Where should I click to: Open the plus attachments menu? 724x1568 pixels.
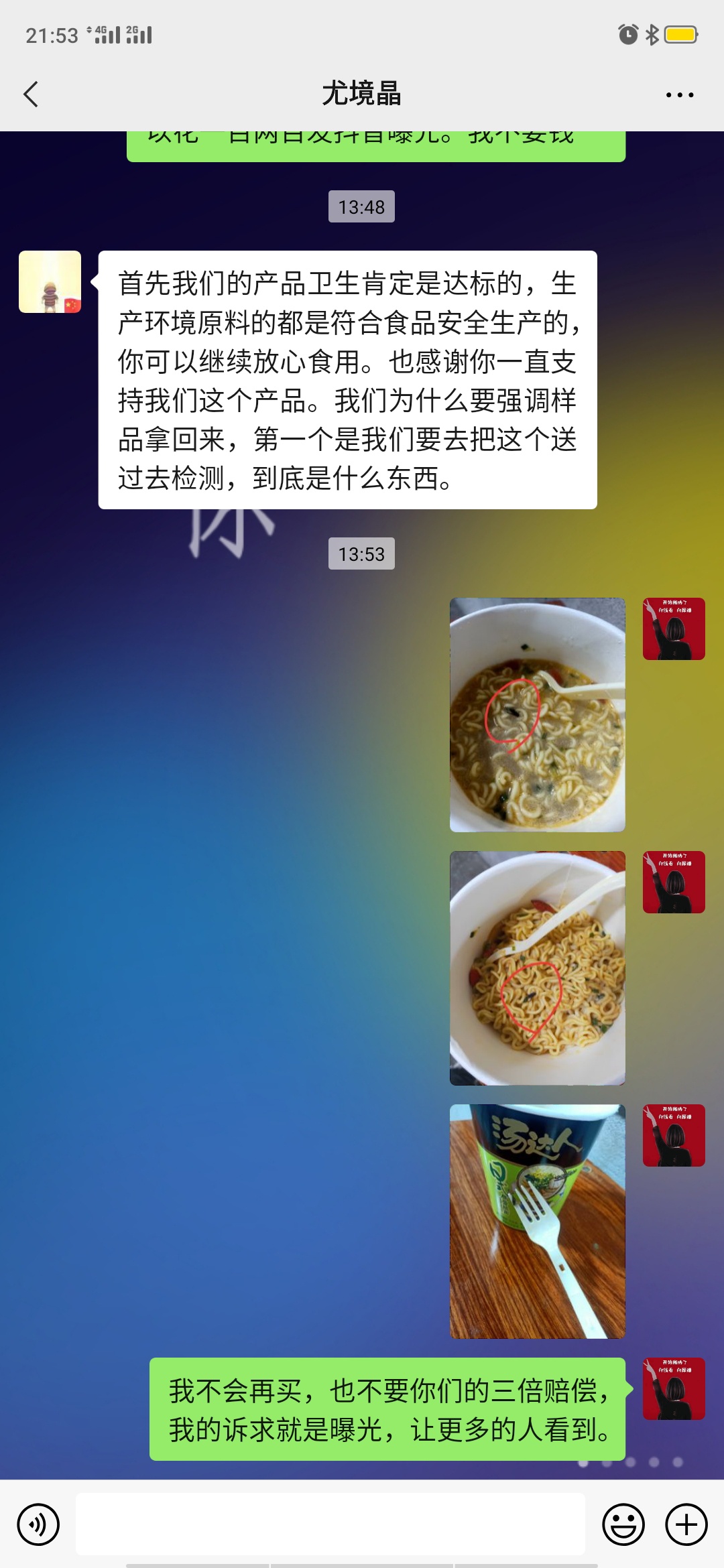tap(686, 1524)
